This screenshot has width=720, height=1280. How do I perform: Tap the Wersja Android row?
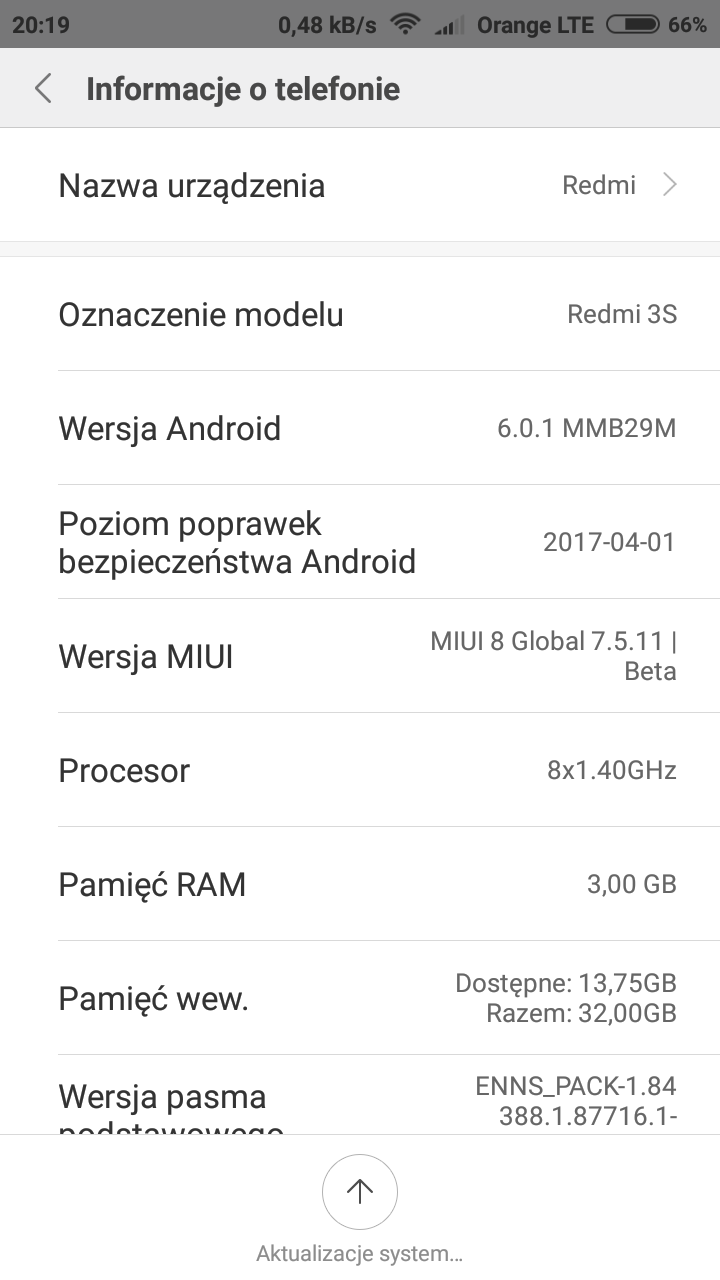tap(360, 429)
